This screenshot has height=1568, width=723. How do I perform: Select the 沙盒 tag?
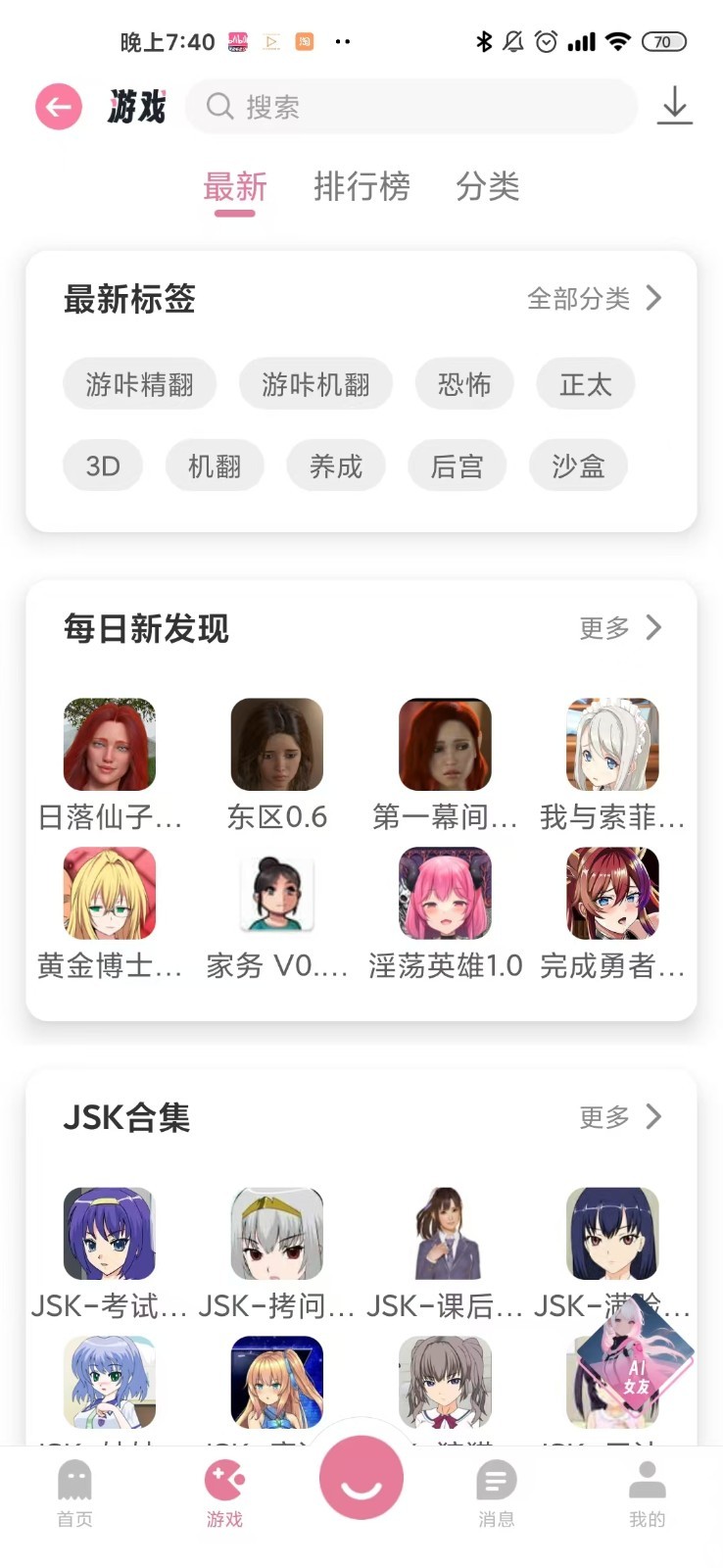(578, 465)
